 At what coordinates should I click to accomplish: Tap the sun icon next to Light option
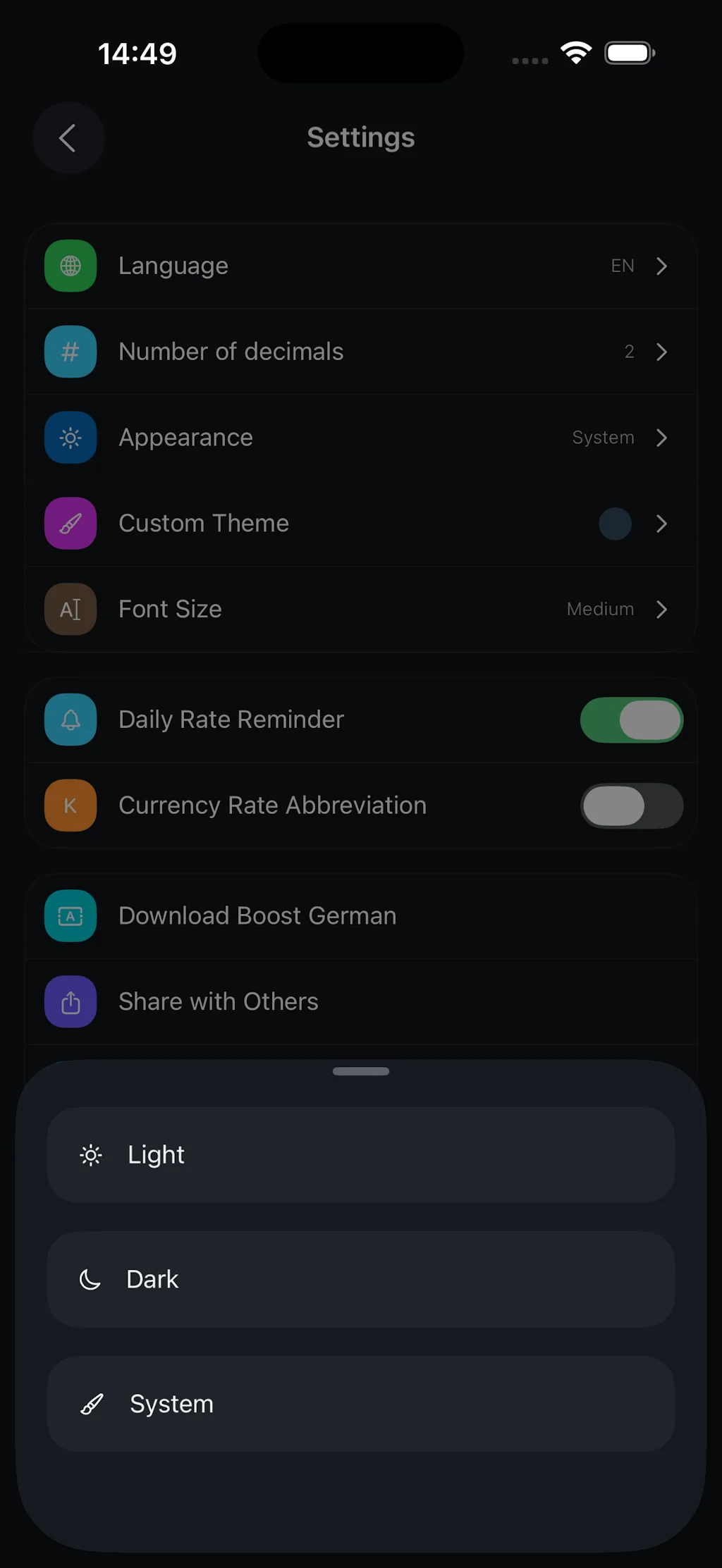pos(92,1154)
